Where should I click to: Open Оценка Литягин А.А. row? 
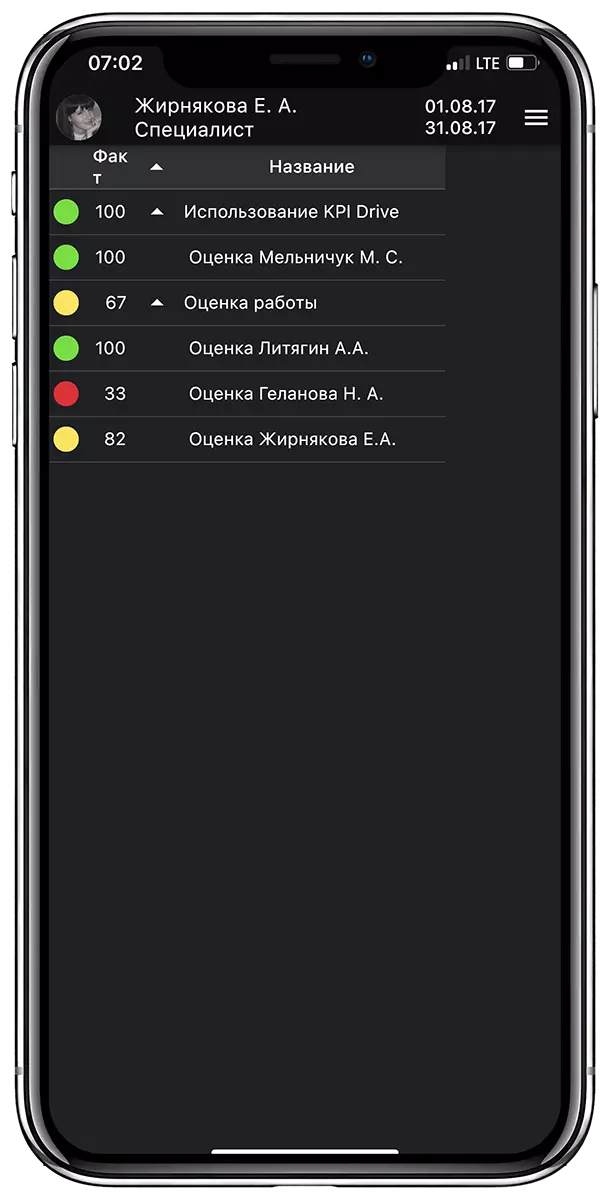[278, 348]
